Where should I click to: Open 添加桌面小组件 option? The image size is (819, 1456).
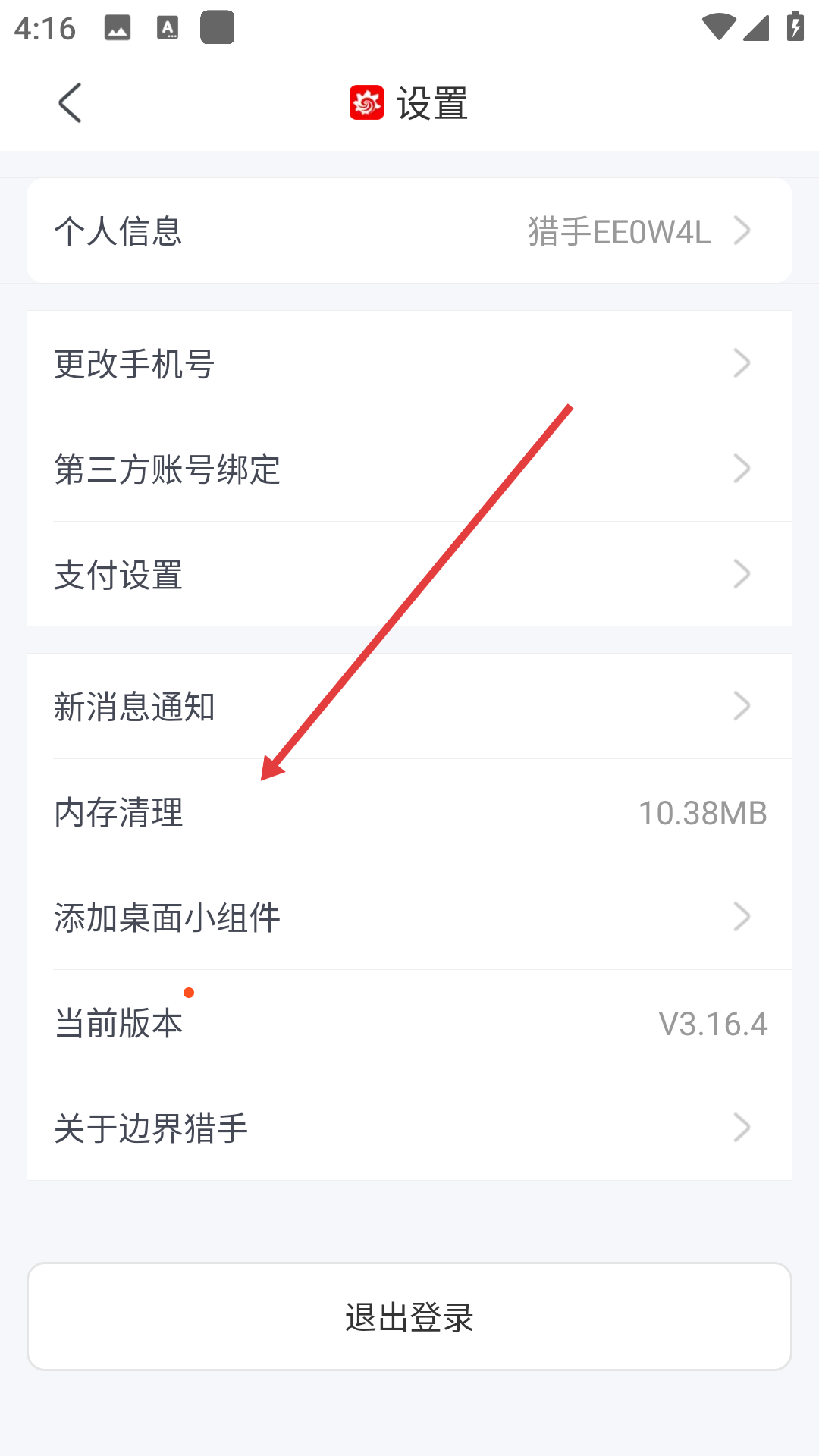[x=409, y=917]
